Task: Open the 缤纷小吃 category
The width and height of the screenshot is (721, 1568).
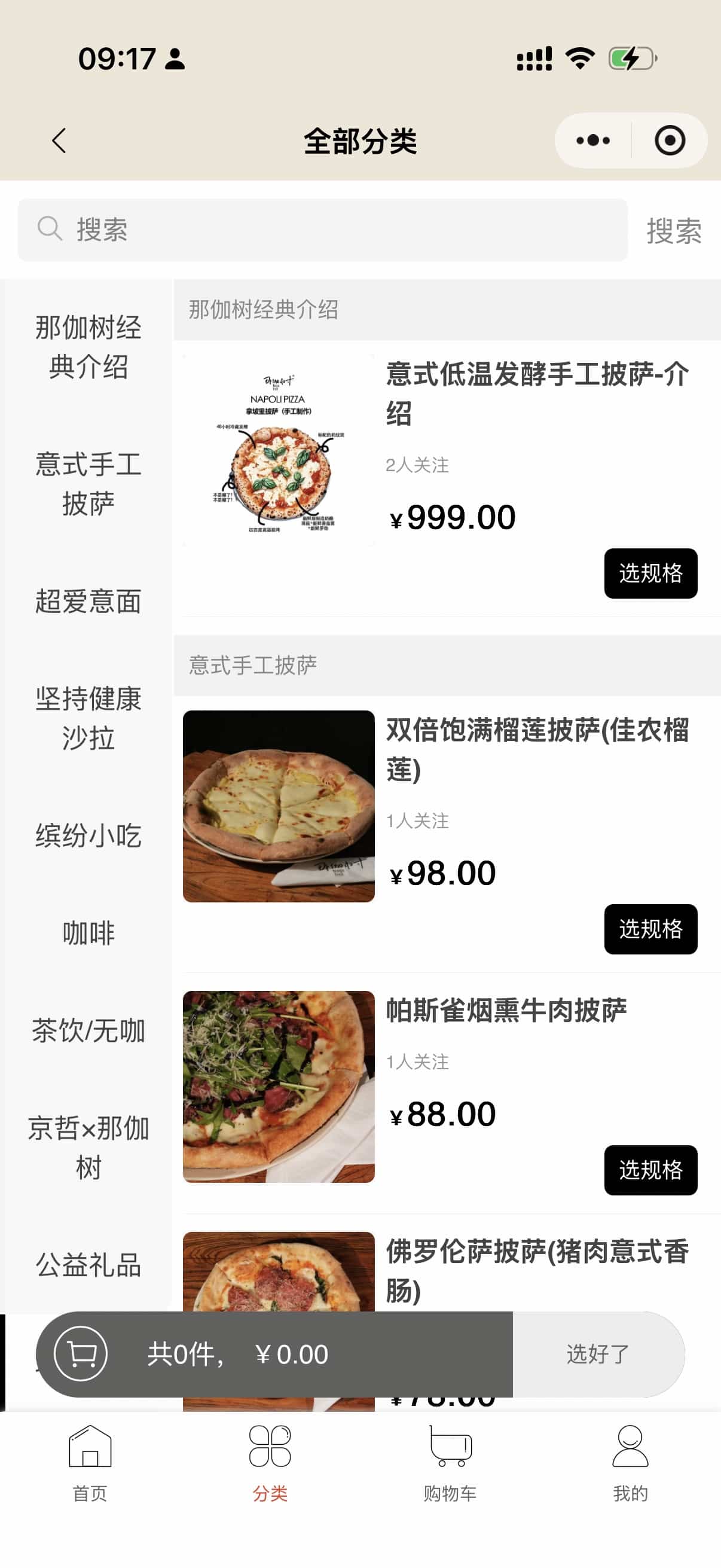Action: pyautogui.click(x=88, y=835)
